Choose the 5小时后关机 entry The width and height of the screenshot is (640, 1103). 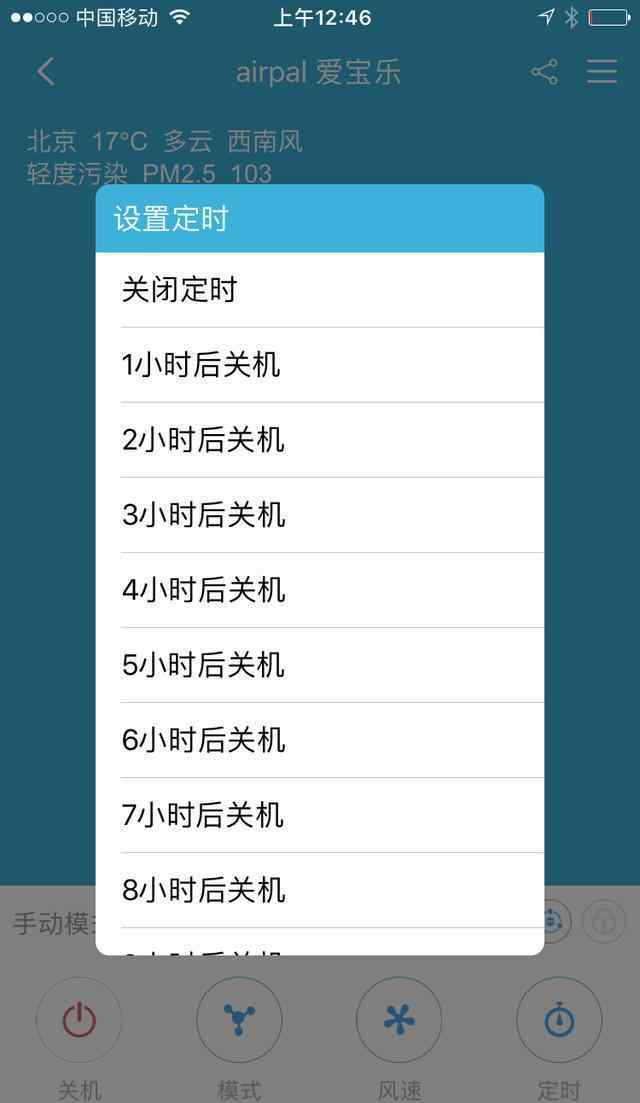tap(320, 665)
